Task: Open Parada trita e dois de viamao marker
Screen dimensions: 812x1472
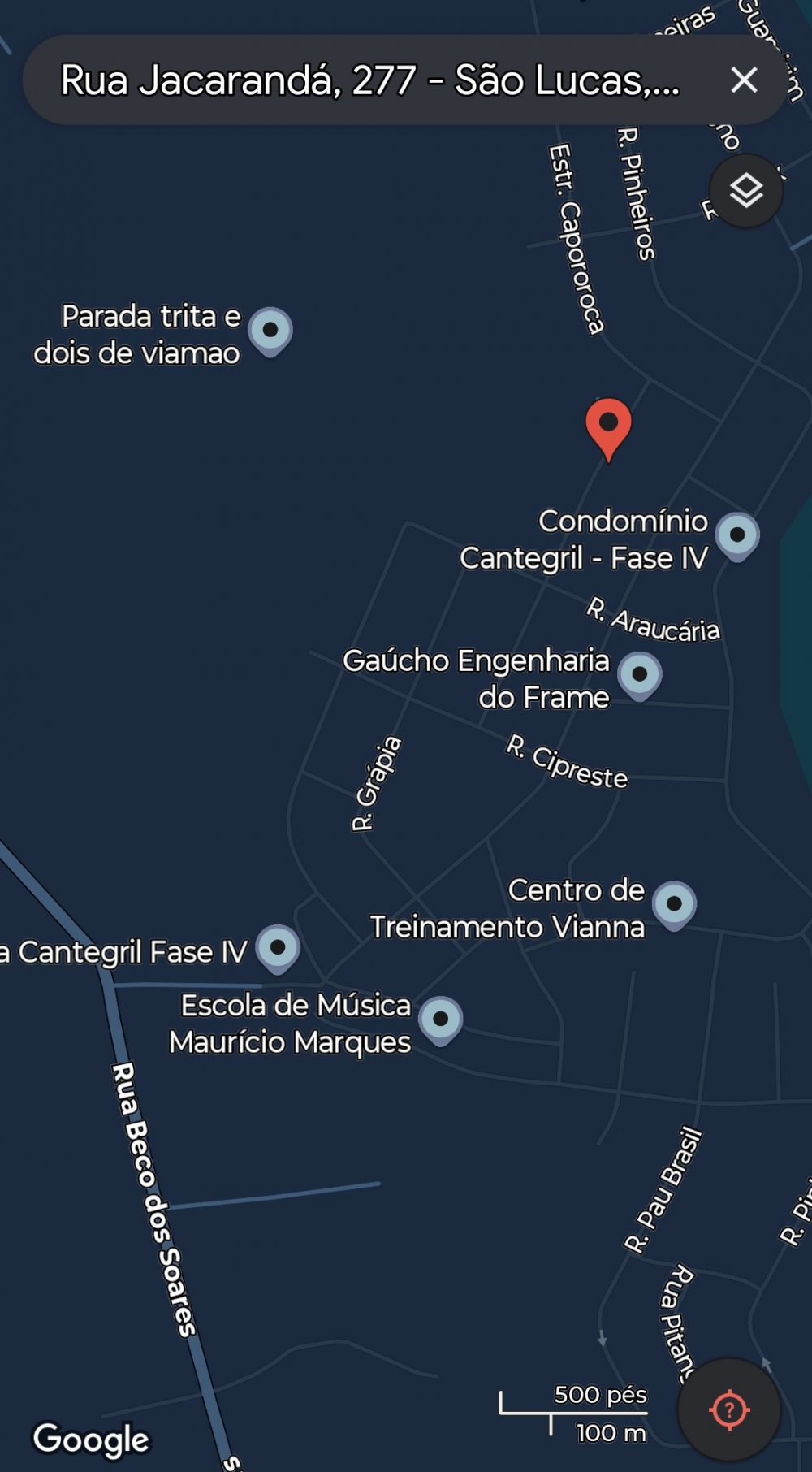Action: pyautogui.click(x=270, y=331)
